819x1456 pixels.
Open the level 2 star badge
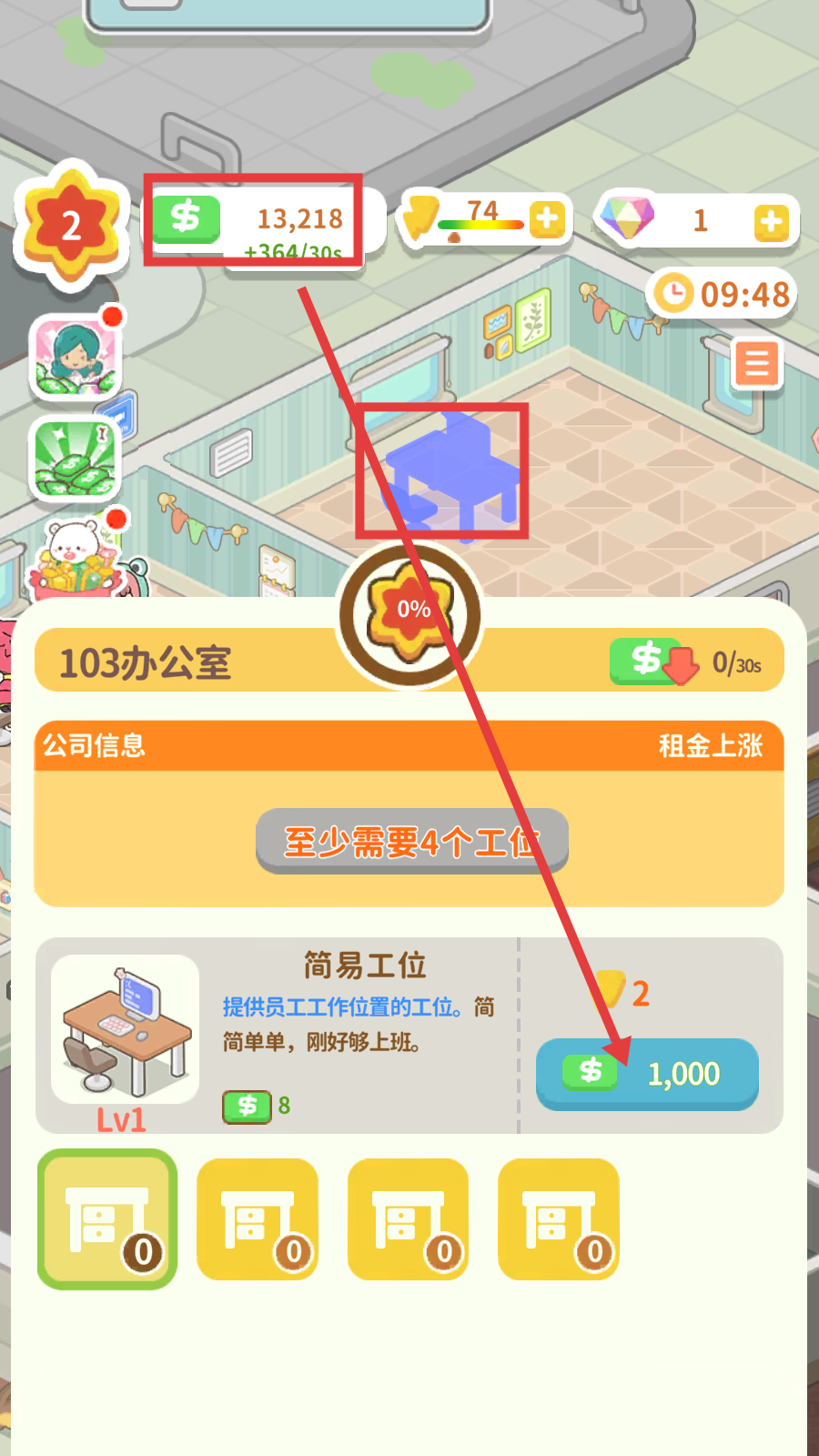71,225
